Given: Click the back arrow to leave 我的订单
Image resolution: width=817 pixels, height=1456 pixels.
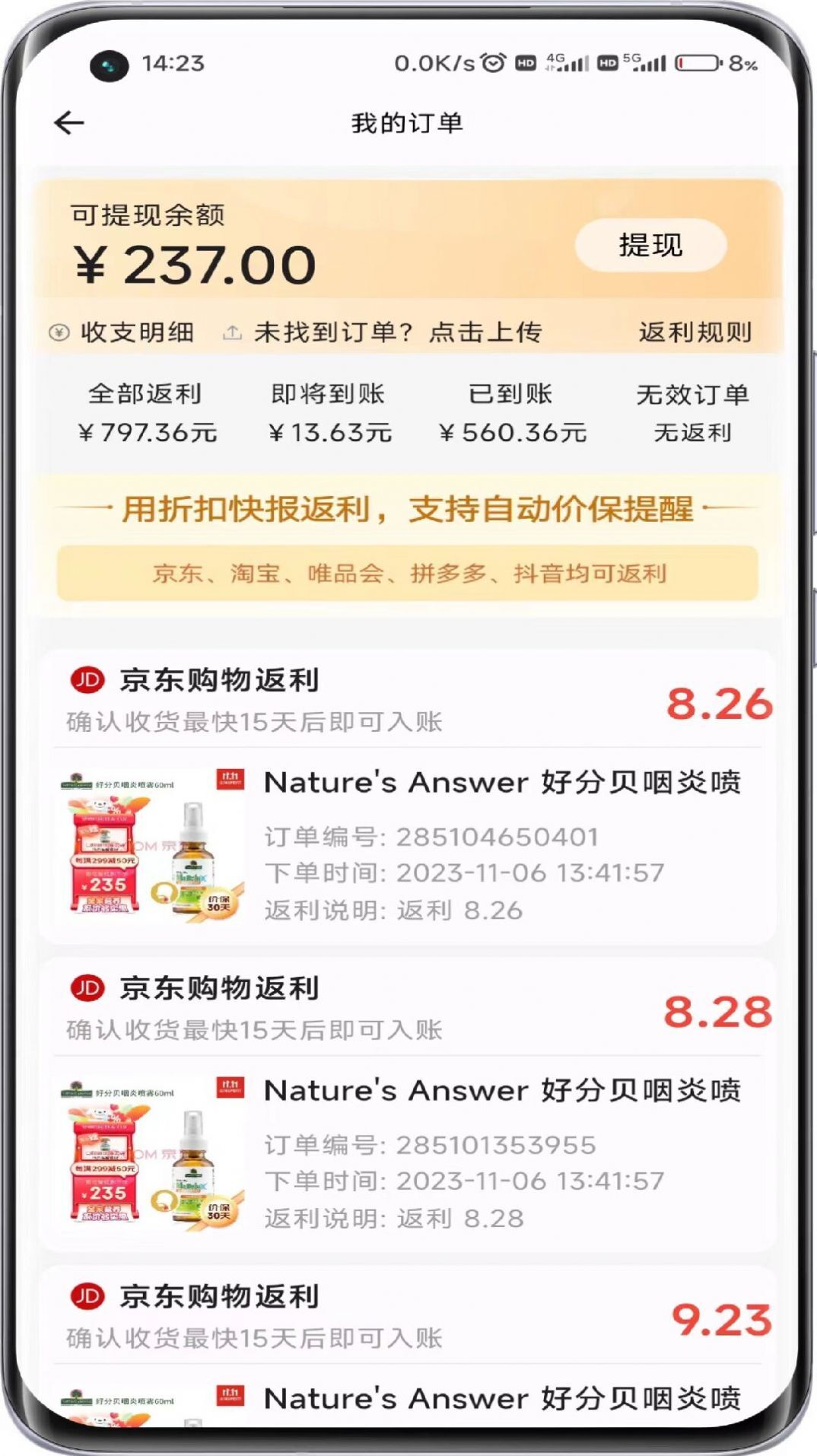Looking at the screenshot, I should 68,121.
